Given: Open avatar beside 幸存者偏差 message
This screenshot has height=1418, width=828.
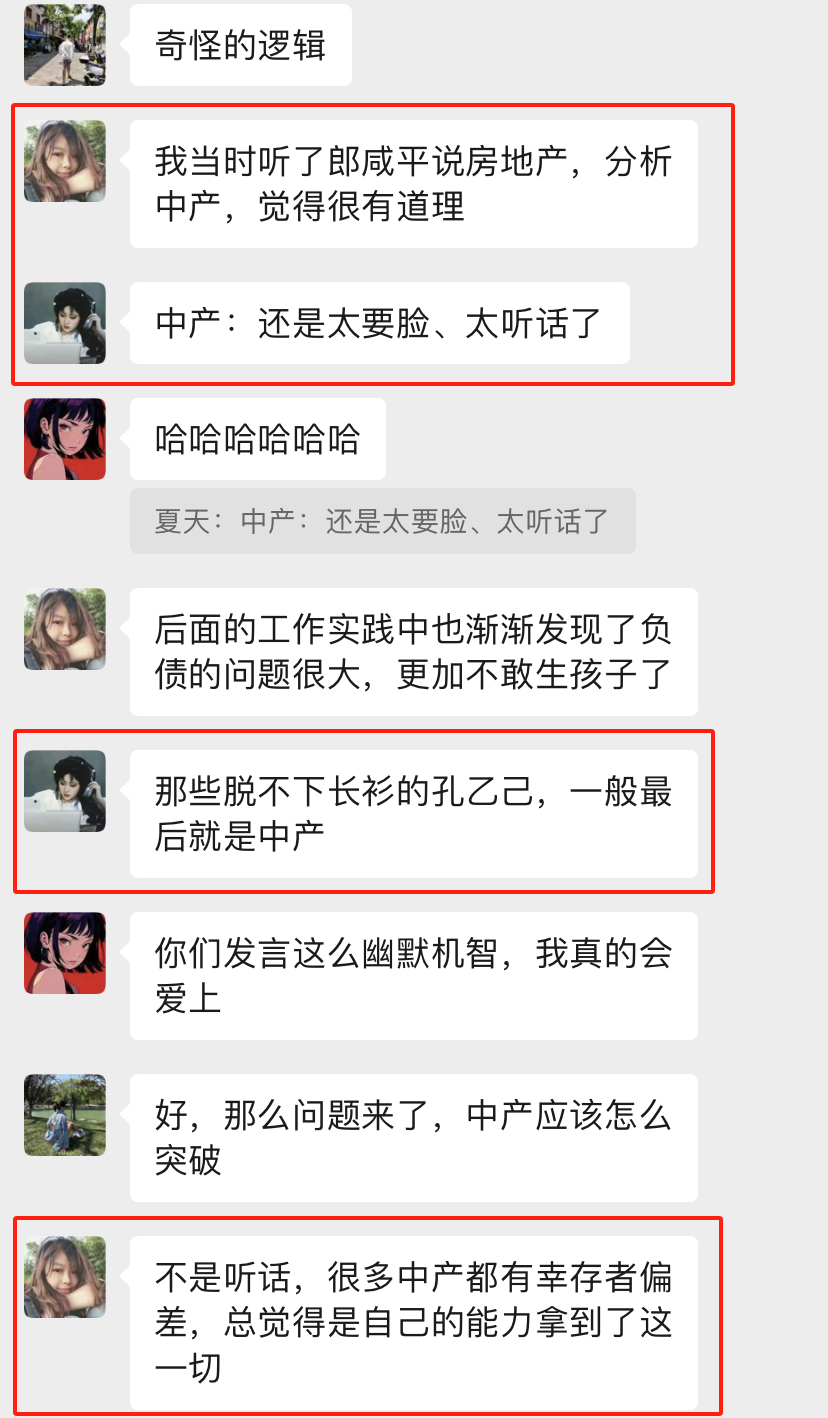Looking at the screenshot, I should coord(65,1277).
